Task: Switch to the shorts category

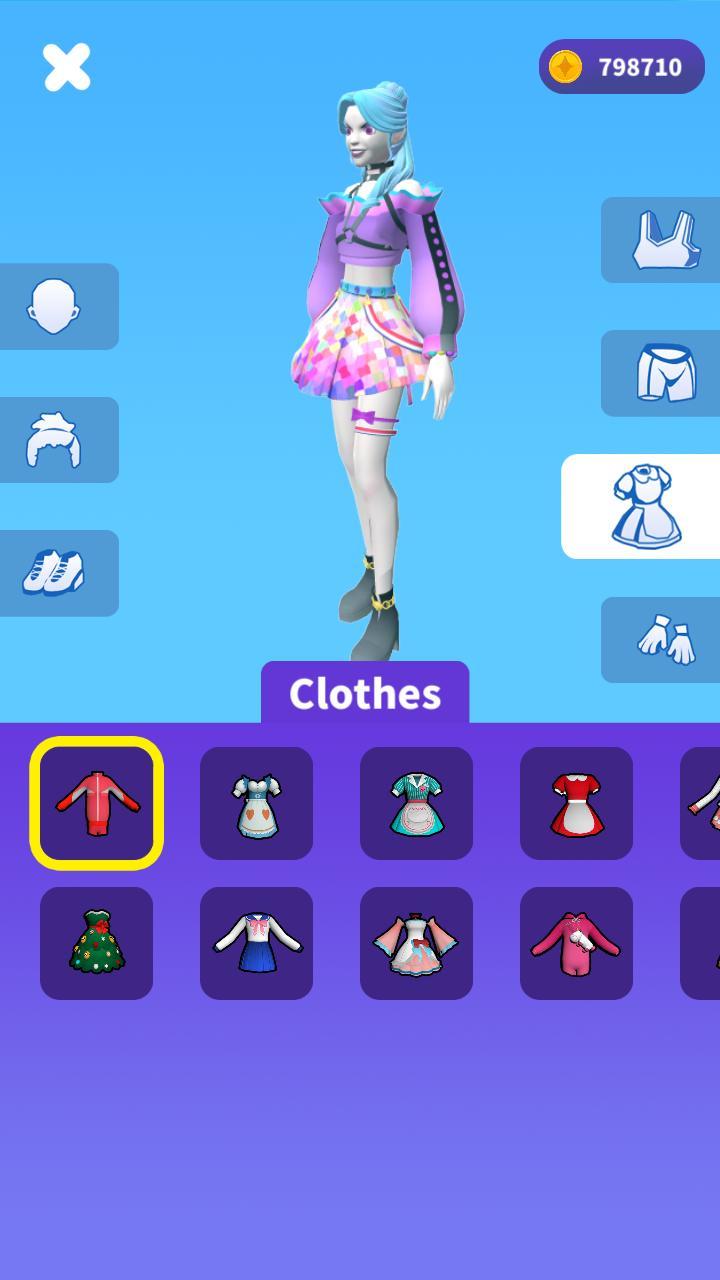Action: (664, 373)
